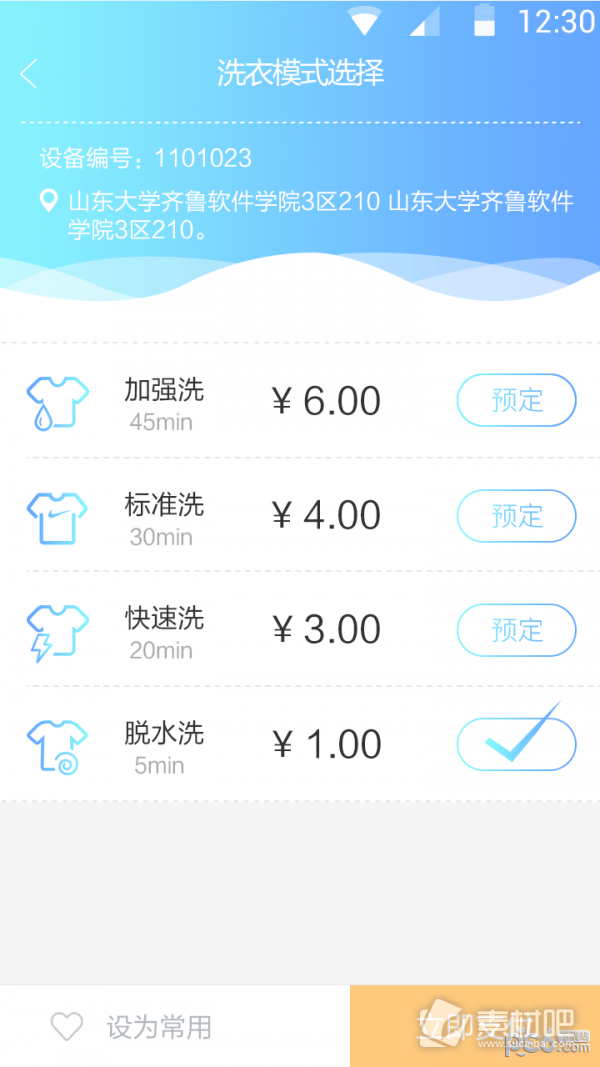Image resolution: width=600 pixels, height=1067 pixels.
Task: Tap the orange button at bottom right
Action: point(475,1026)
